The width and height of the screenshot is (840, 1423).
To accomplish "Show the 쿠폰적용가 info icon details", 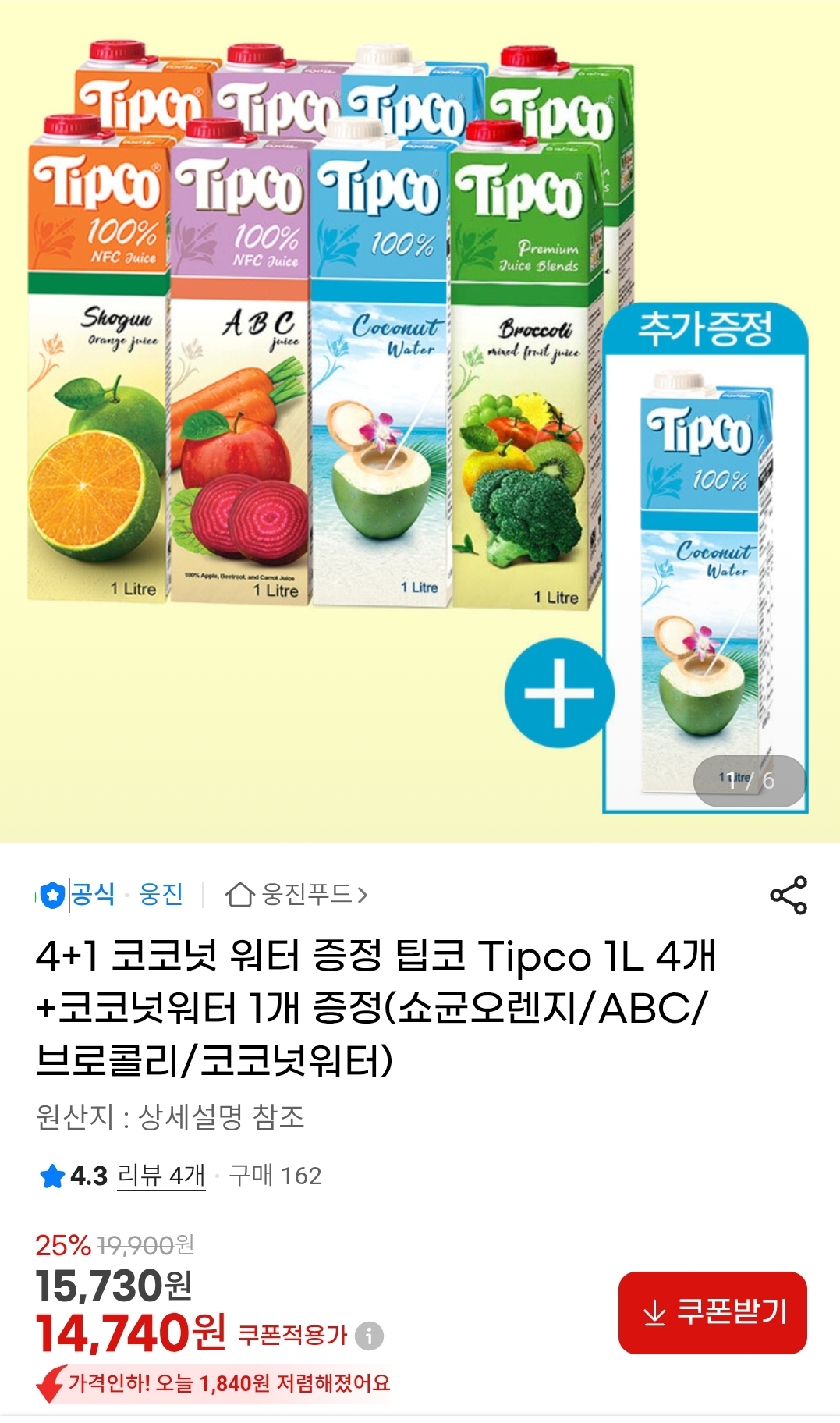I will pos(369,1336).
